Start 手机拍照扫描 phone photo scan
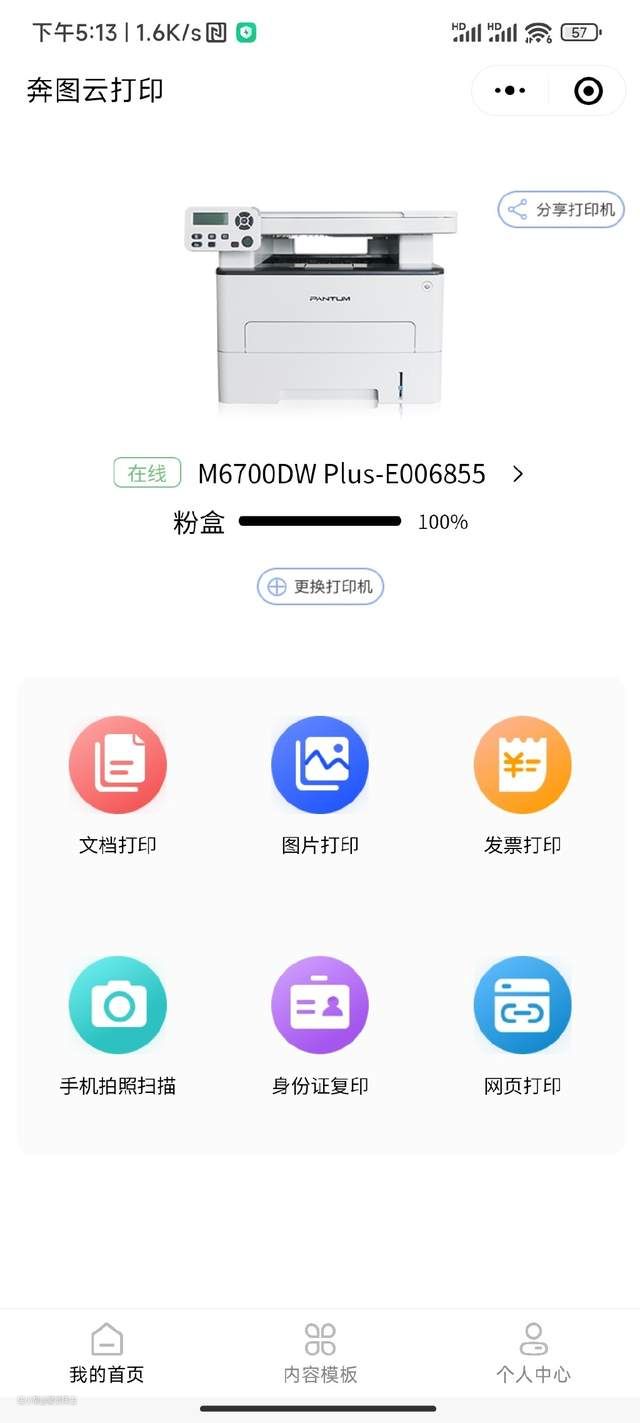The height and width of the screenshot is (1423, 640). point(118,1005)
